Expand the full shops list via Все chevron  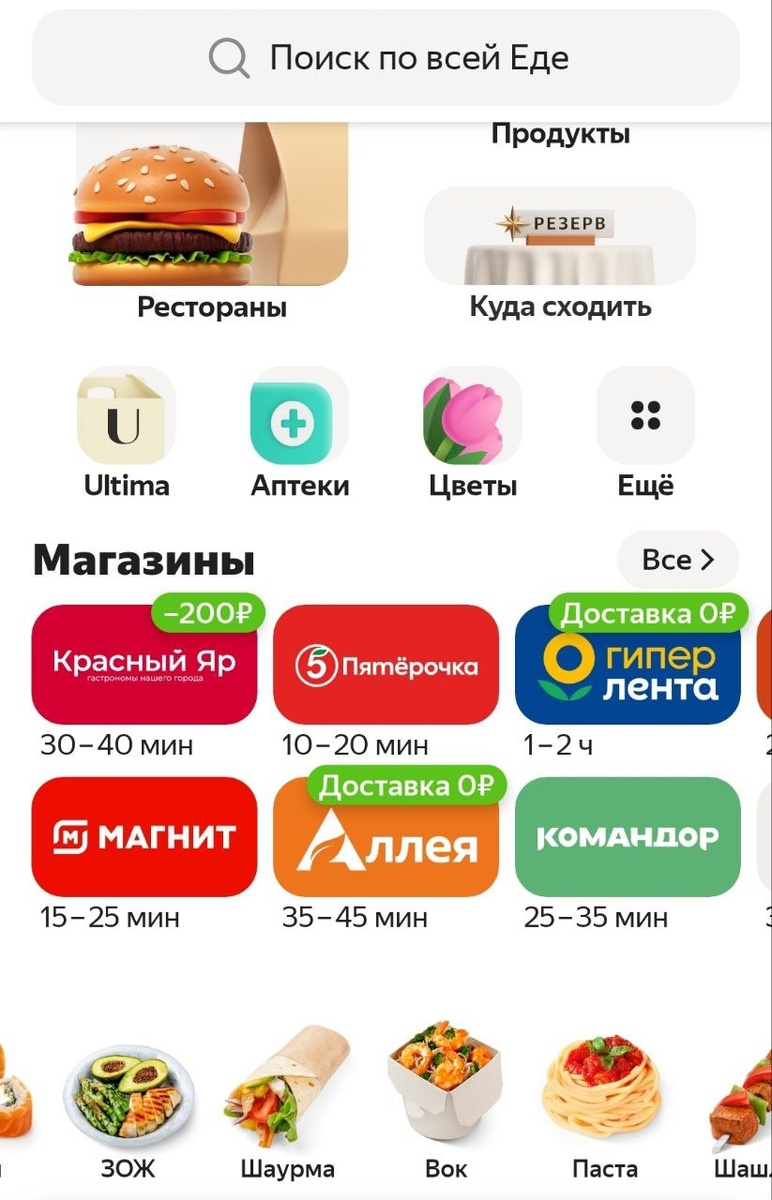click(x=678, y=559)
